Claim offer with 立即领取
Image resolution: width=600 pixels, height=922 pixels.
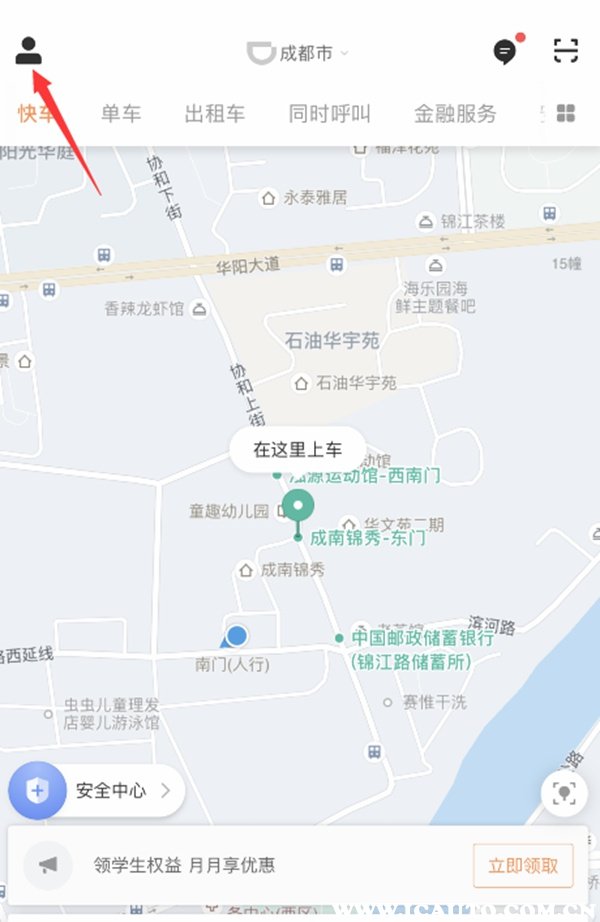tap(522, 865)
